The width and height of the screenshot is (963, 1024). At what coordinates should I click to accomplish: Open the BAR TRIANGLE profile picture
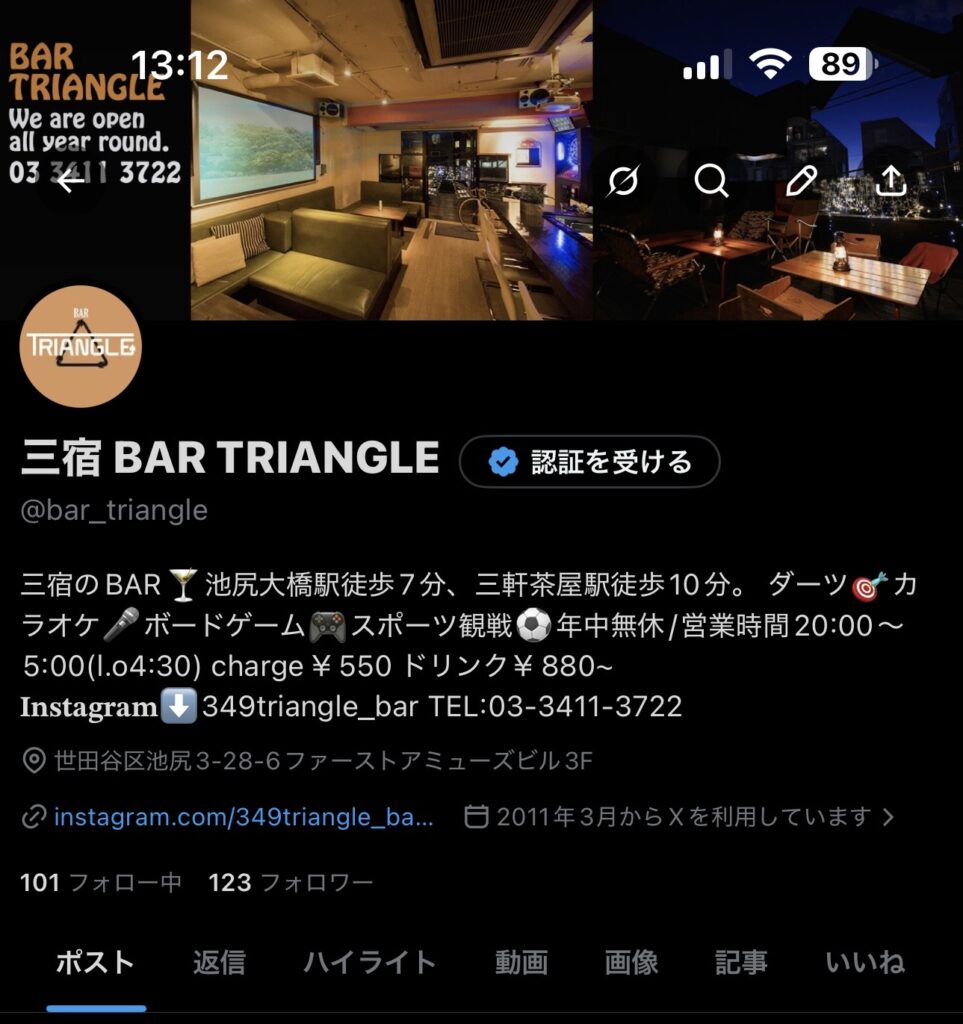click(81, 347)
